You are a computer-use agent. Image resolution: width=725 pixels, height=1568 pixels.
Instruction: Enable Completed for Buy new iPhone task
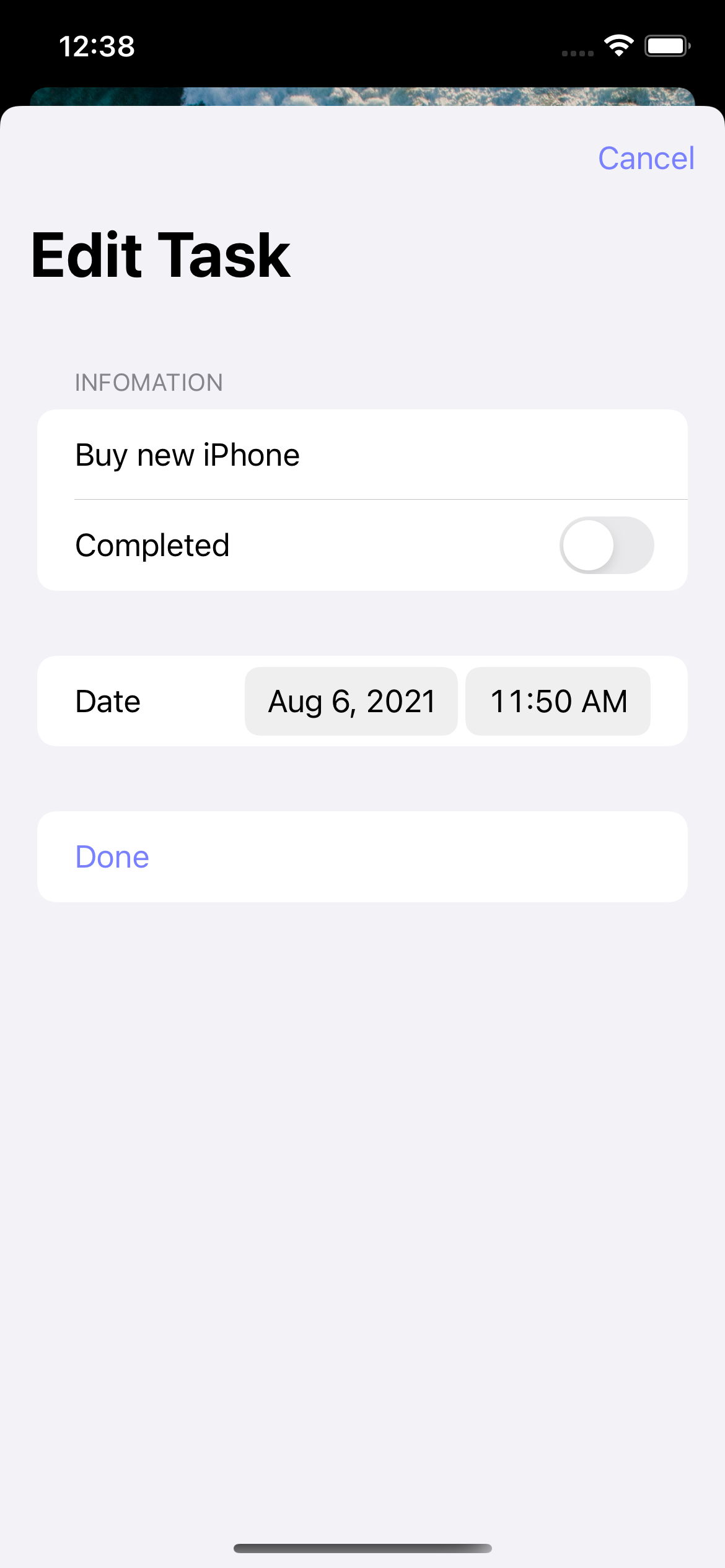tap(606, 545)
